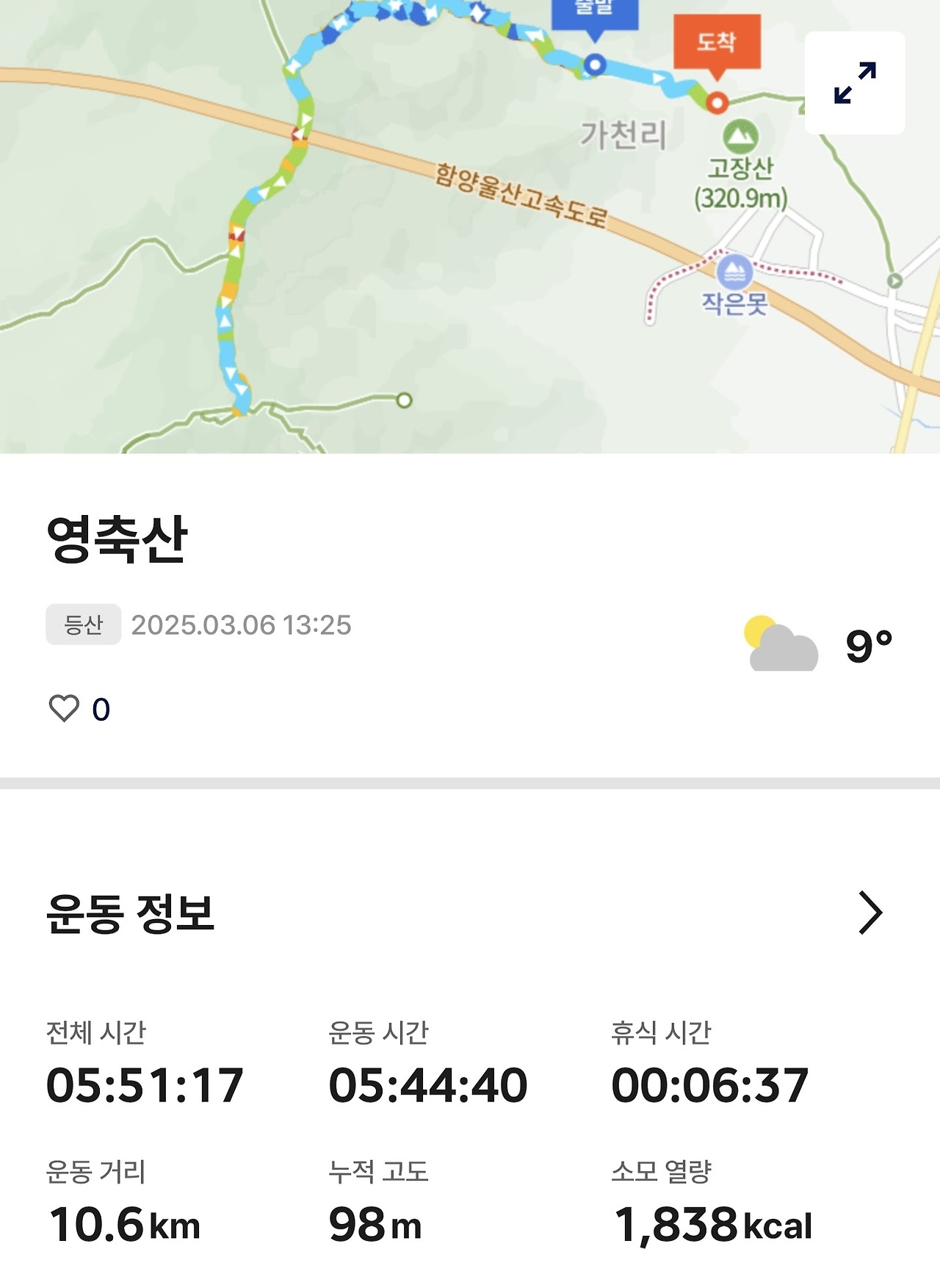Tap the green trail dot at map right edge
The height and width of the screenshot is (1288, 940).
coord(894,281)
